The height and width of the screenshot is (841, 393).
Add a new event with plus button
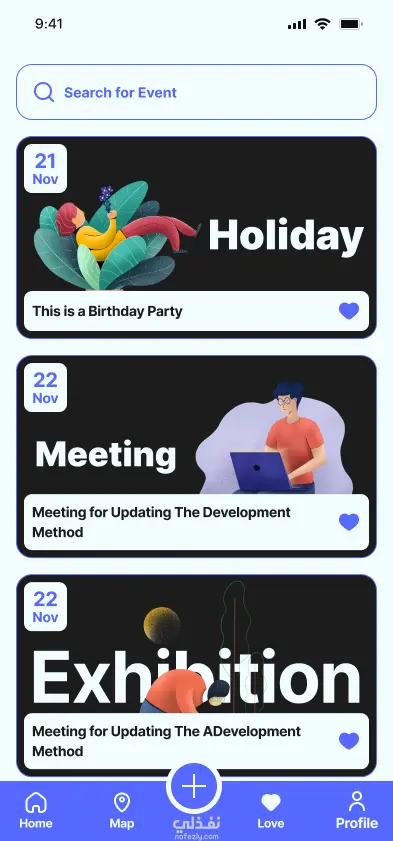click(x=194, y=787)
